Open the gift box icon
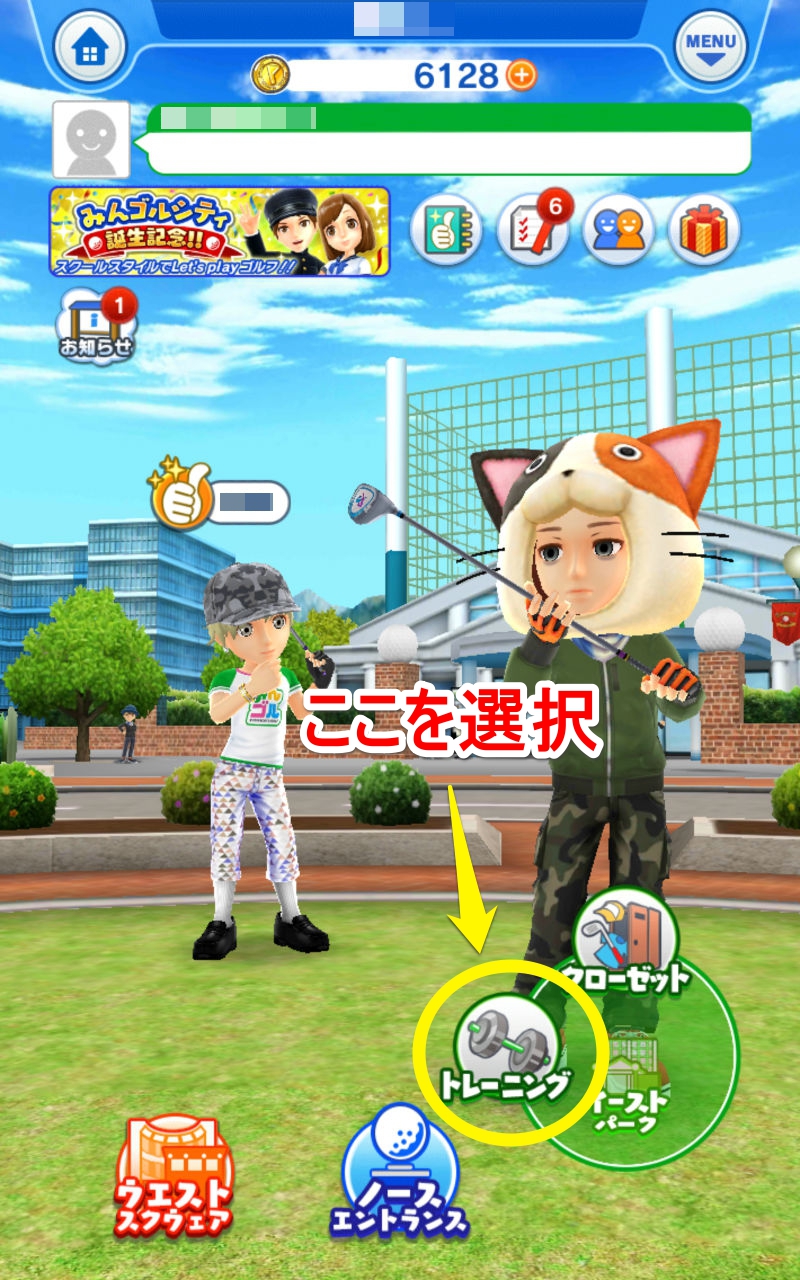Viewport: 800px width, 1280px height. pyautogui.click(x=705, y=231)
